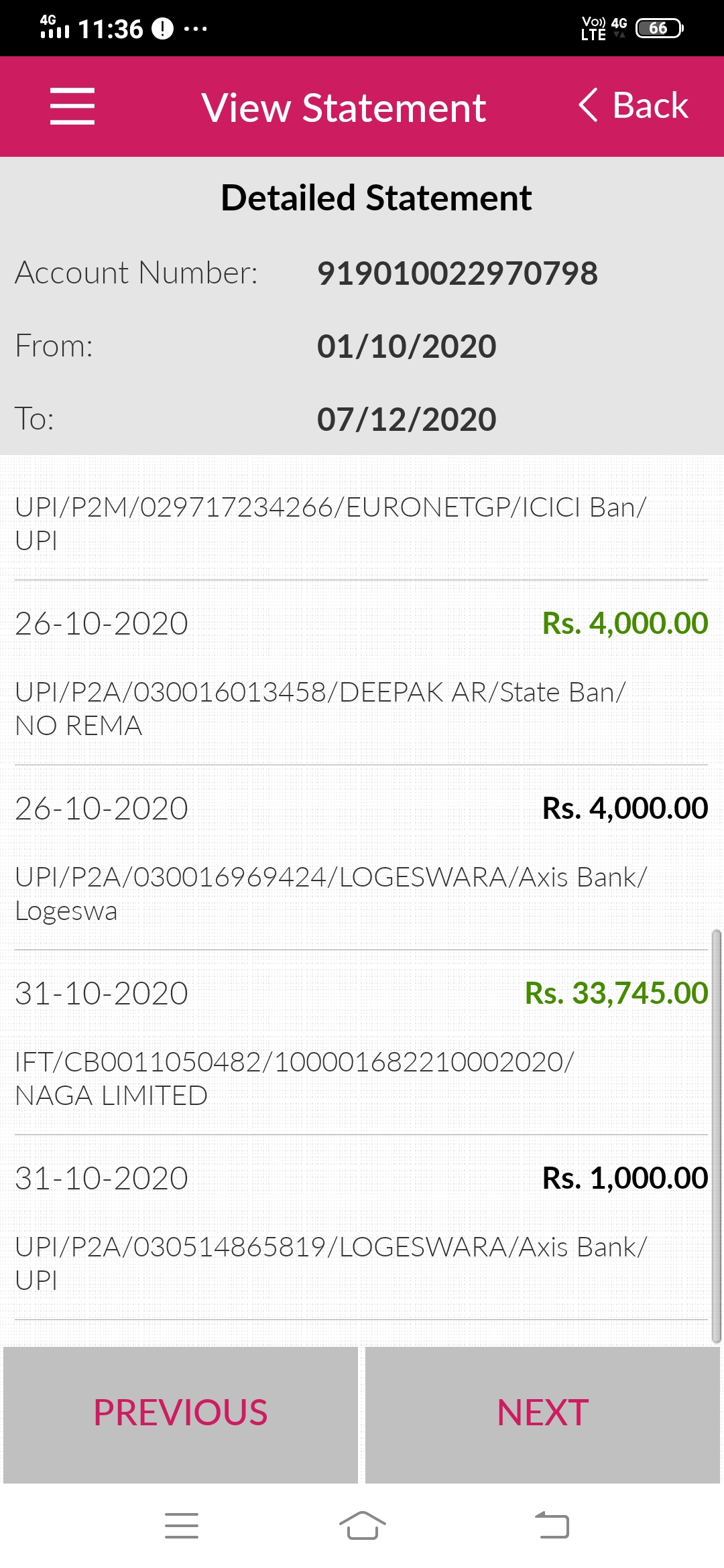The width and height of the screenshot is (724, 1568).
Task: Open the hamburger drawer menu
Action: [72, 106]
